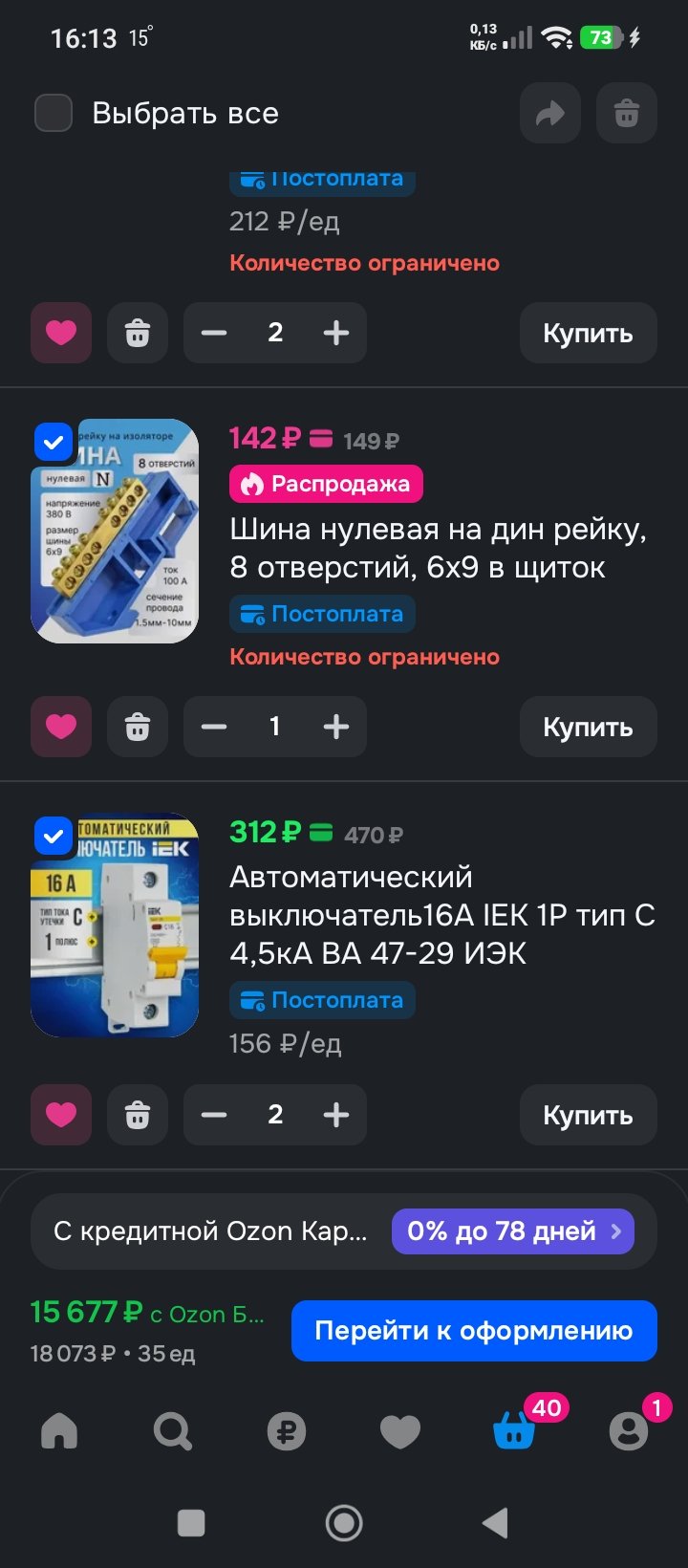688x1568 pixels.
Task: Check the Выбрать все checkbox
Action: pos(54,113)
